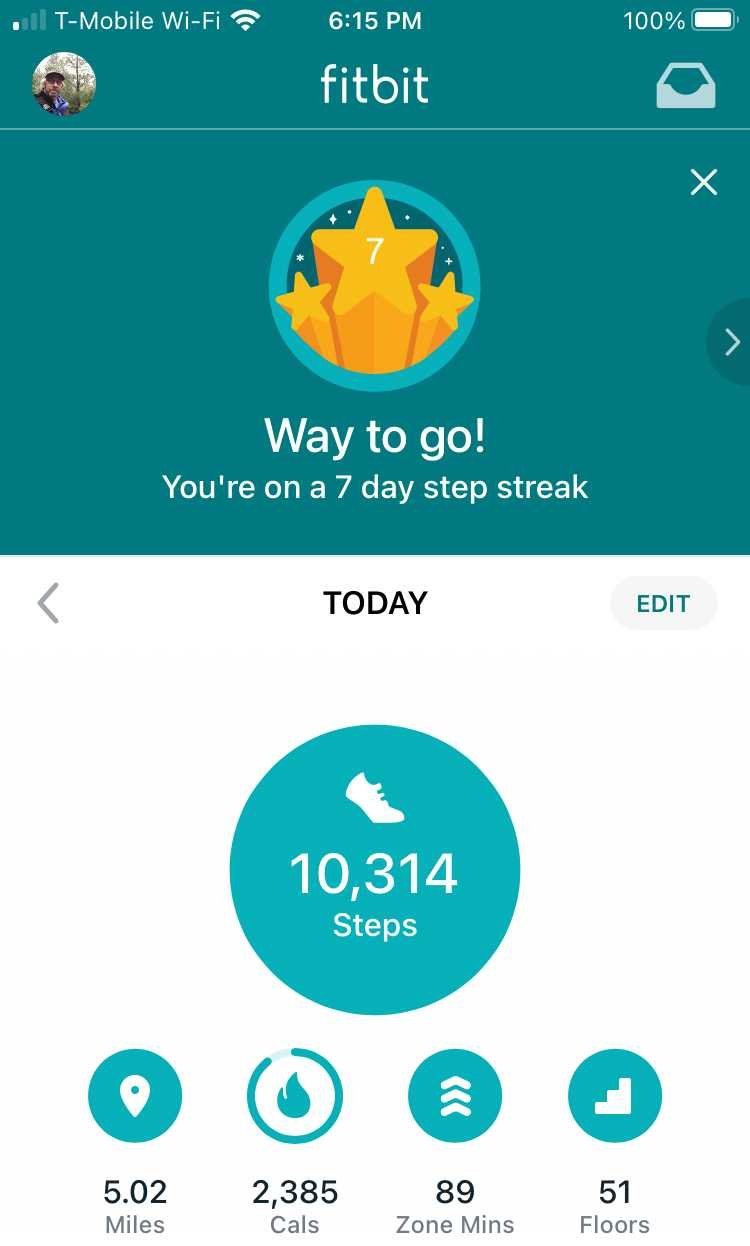
Task: Open the inbox tray icon
Action: click(x=685, y=85)
